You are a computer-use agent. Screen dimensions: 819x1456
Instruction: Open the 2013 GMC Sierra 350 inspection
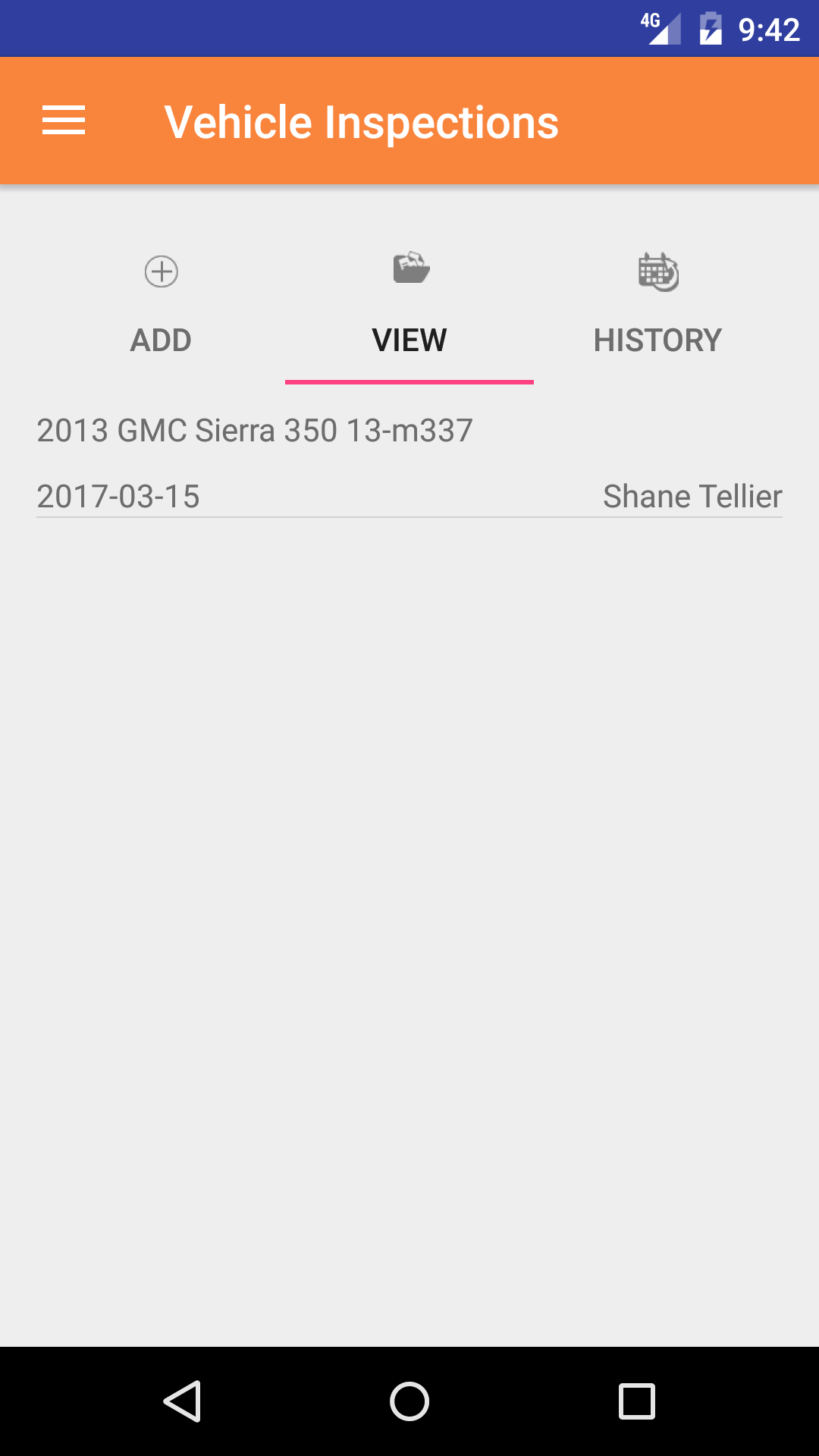coord(409,463)
